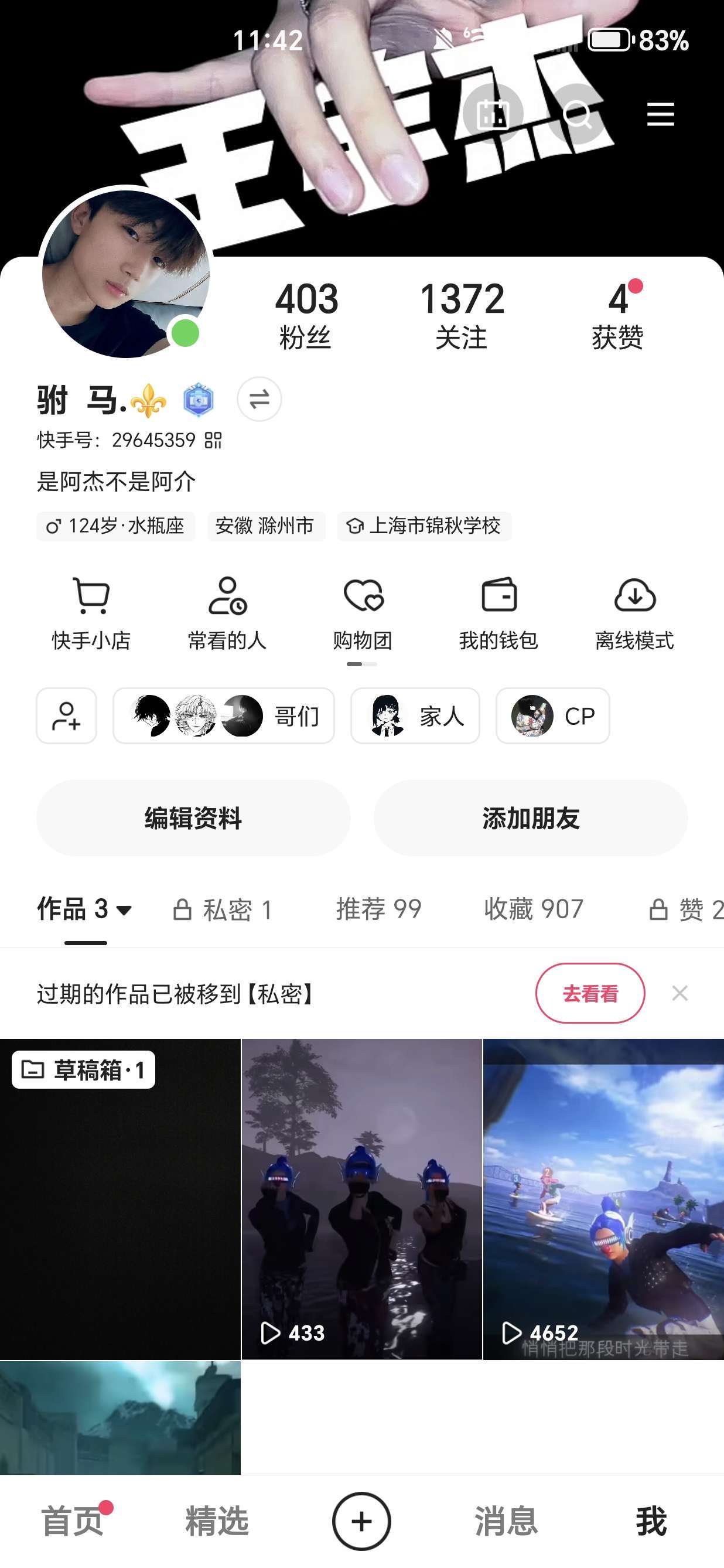Switch to 私密 tab
The image size is (724, 1568).
tap(223, 909)
